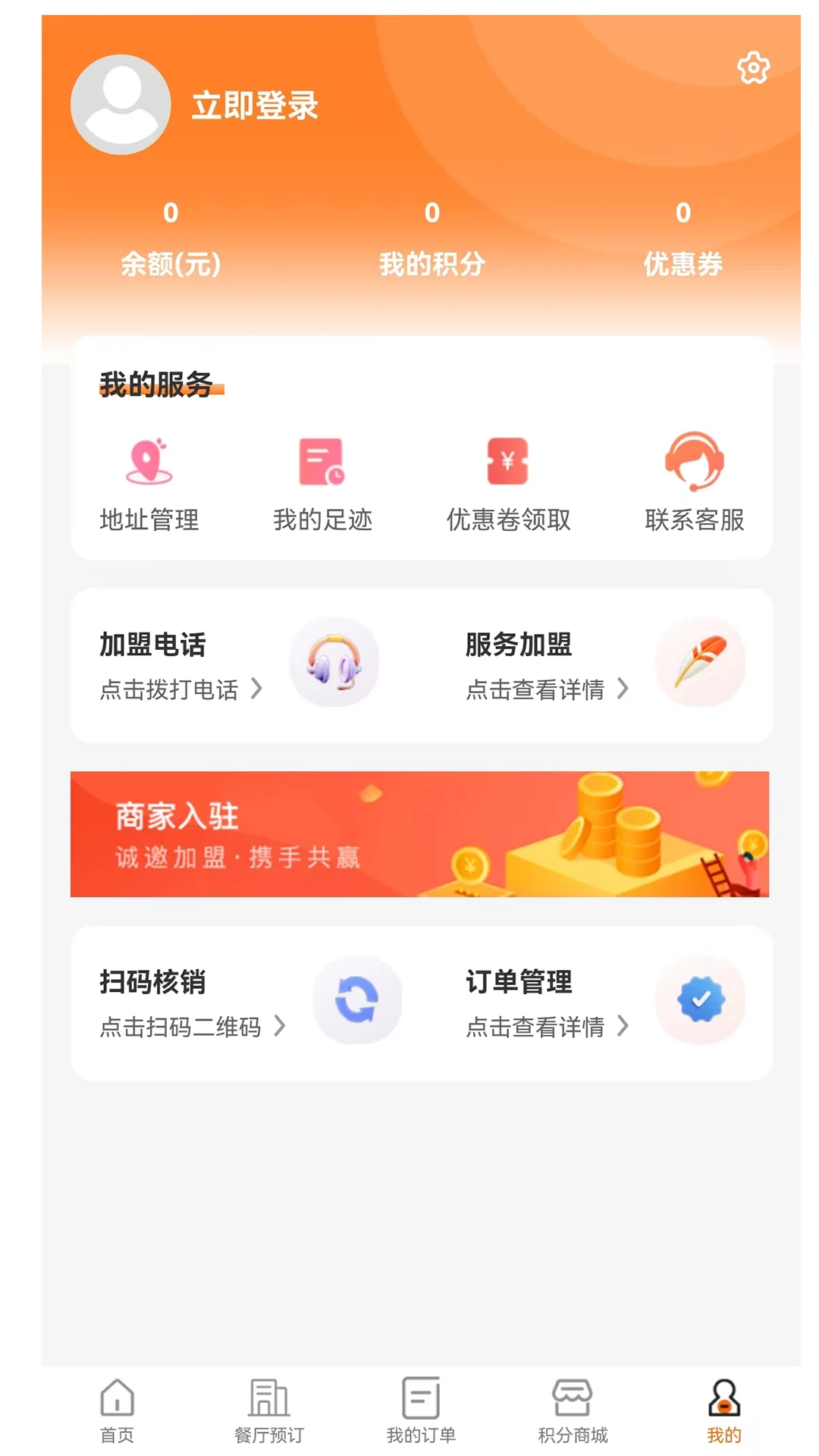Open 优惠卷领取 coupon icon
The image size is (819, 1456).
509,461
